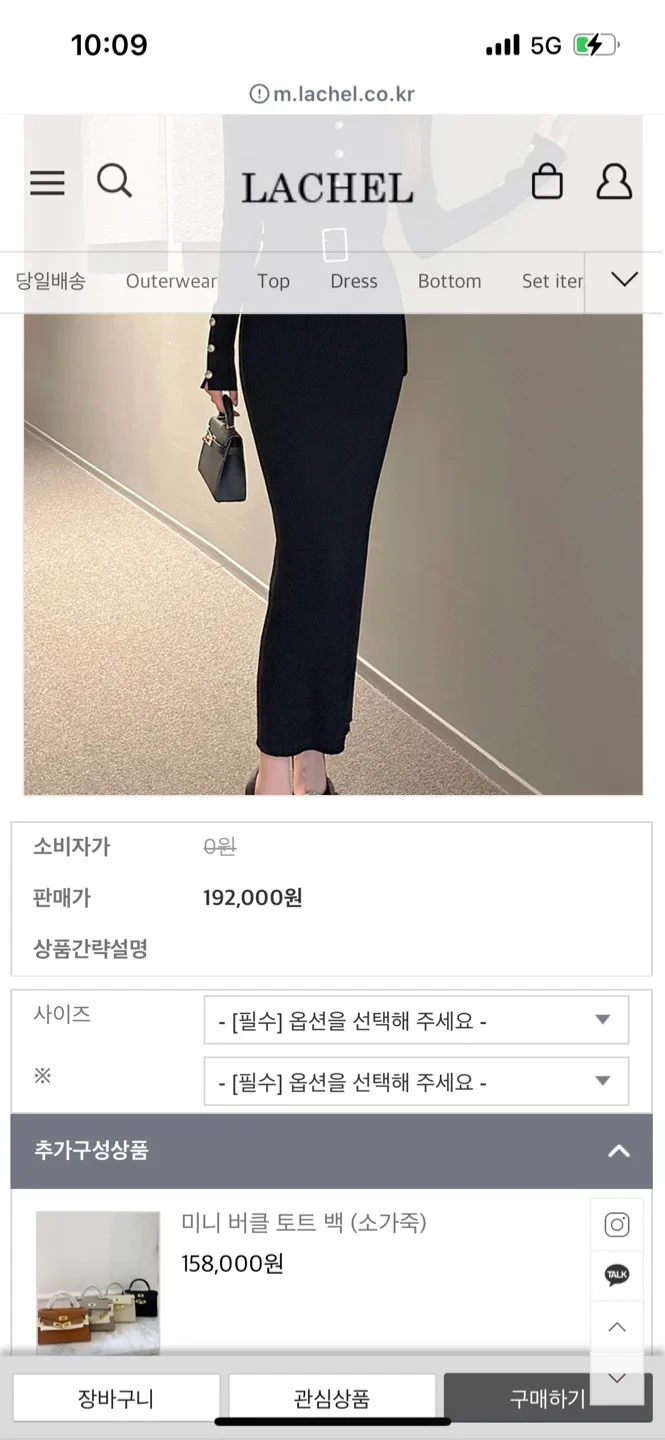Open the 미니 버클 토트 백 product
Screen dimensions: 665x1440
(x=304, y=1222)
